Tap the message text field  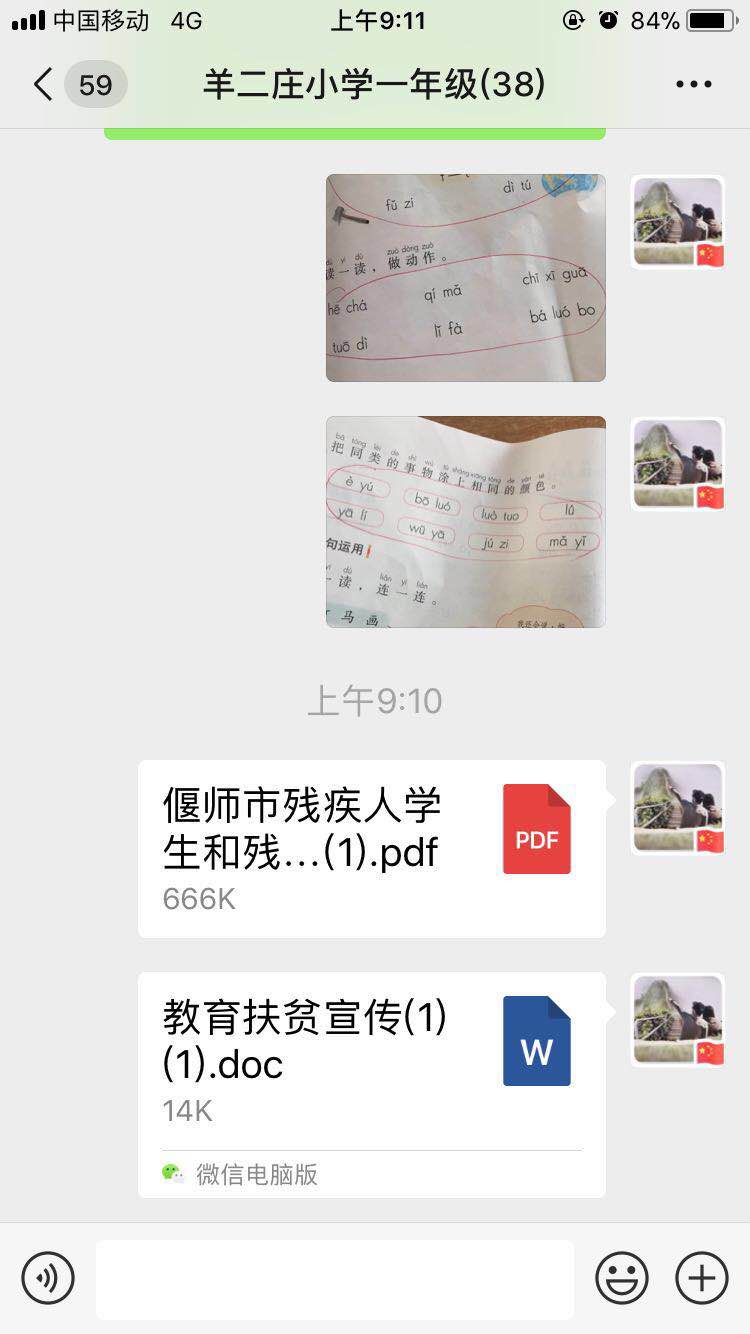tap(335, 1279)
